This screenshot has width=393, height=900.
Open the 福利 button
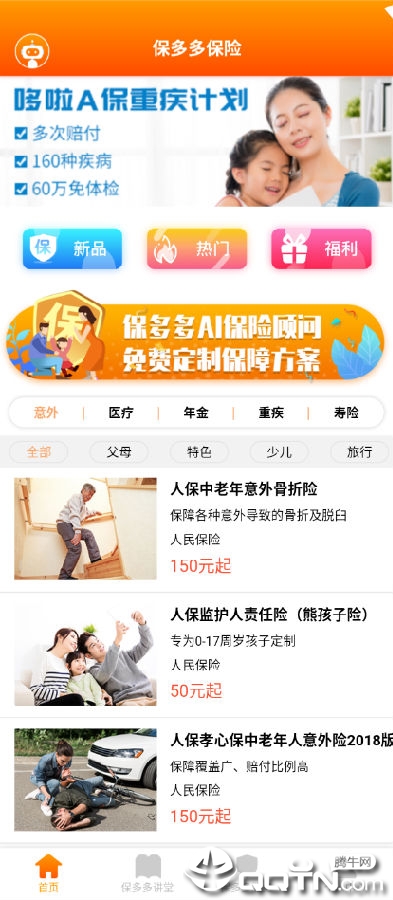point(321,249)
